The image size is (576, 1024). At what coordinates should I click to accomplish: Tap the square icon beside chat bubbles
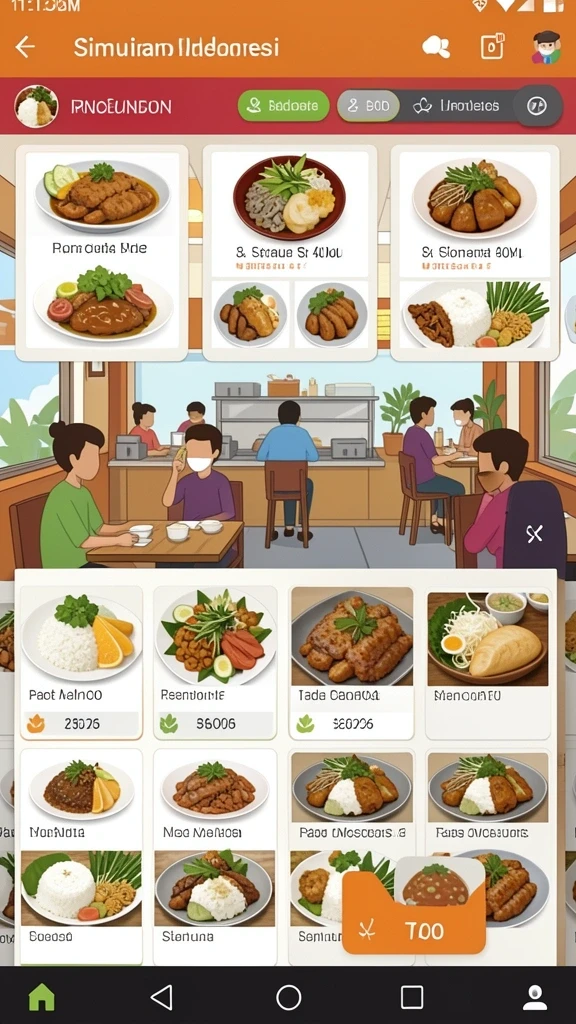[492, 47]
